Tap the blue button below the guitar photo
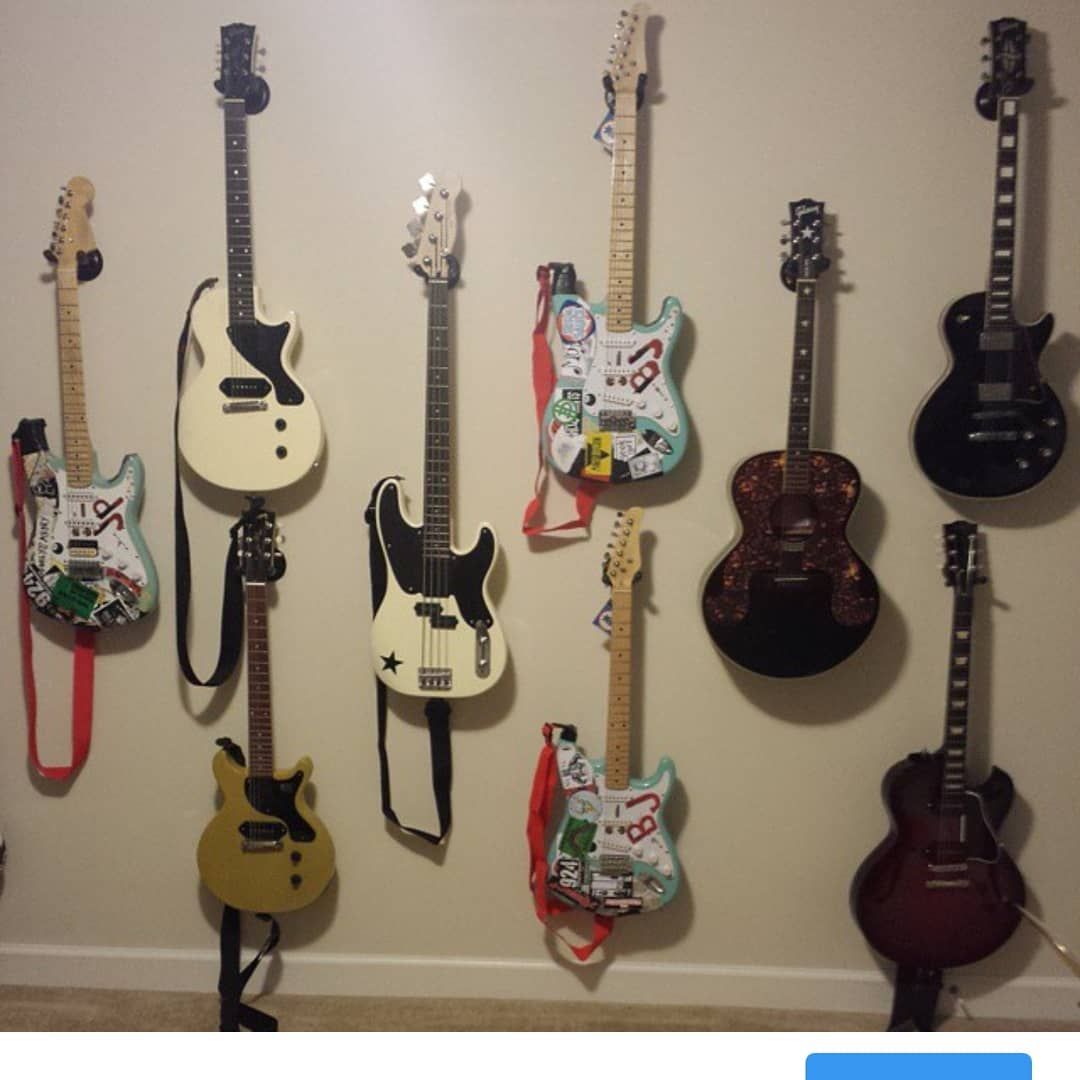 pyautogui.click(x=918, y=1066)
